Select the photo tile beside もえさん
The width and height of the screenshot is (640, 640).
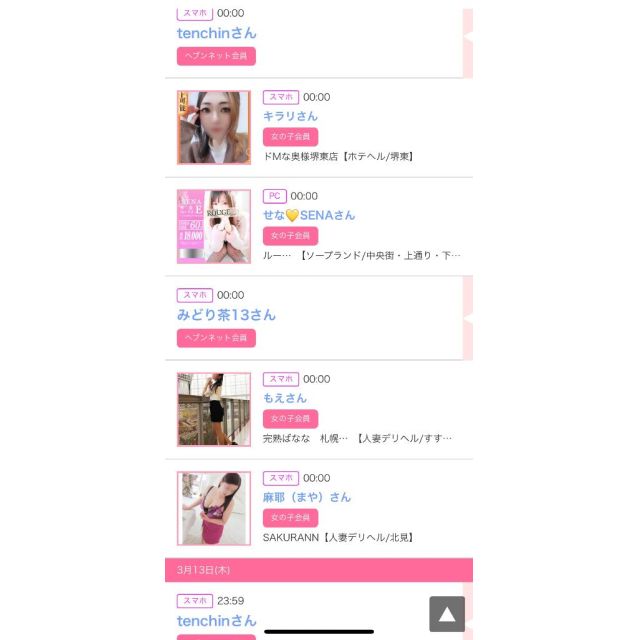click(x=214, y=409)
